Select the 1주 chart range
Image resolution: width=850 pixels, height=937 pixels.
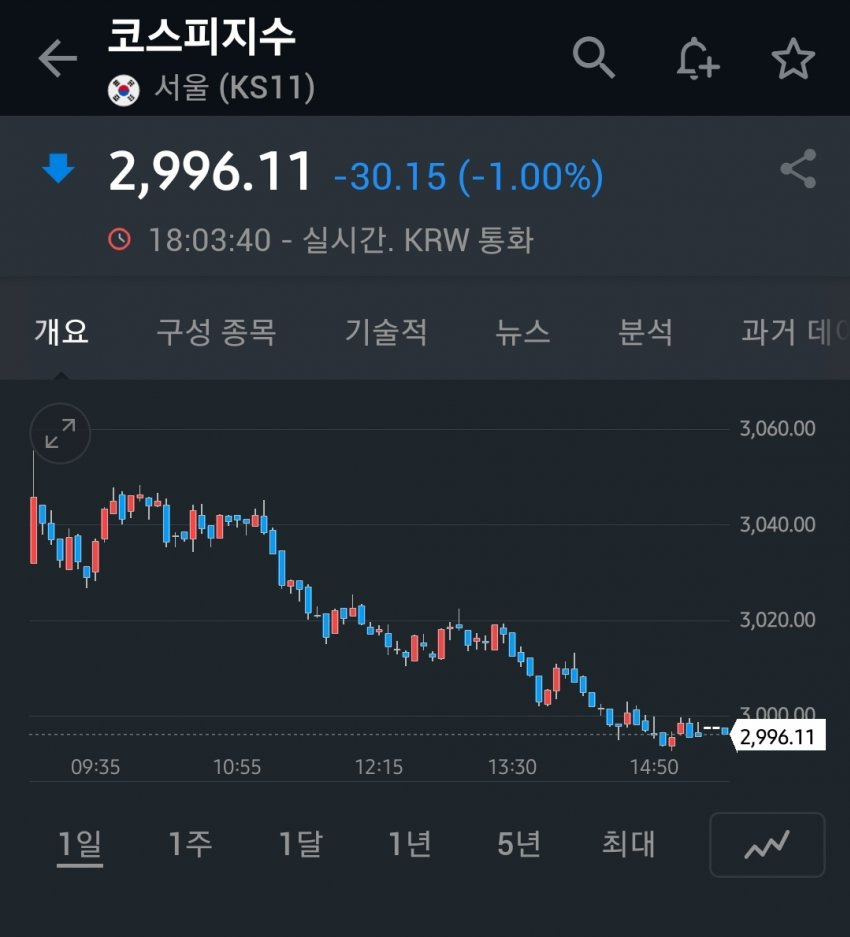tap(190, 845)
